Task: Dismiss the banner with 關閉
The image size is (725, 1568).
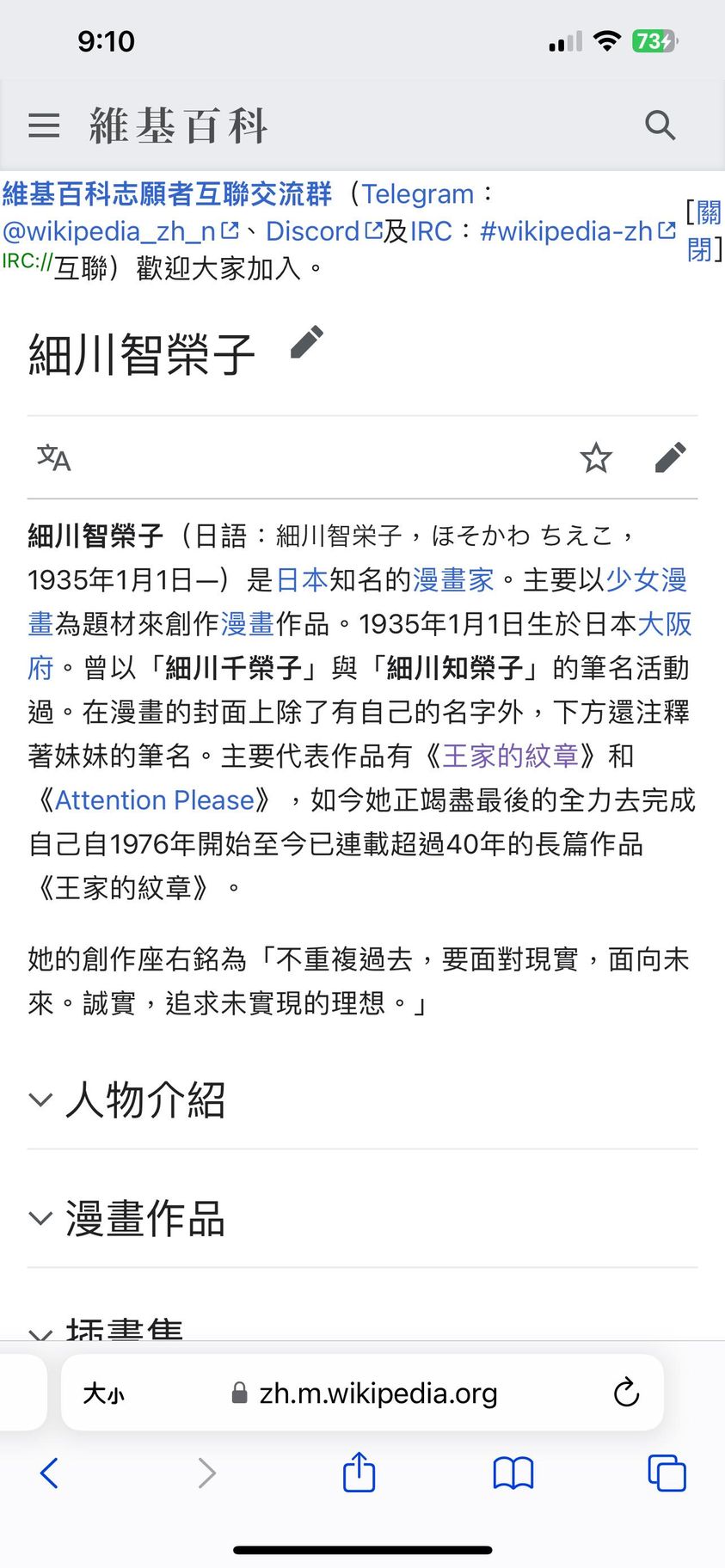Action: point(703,230)
